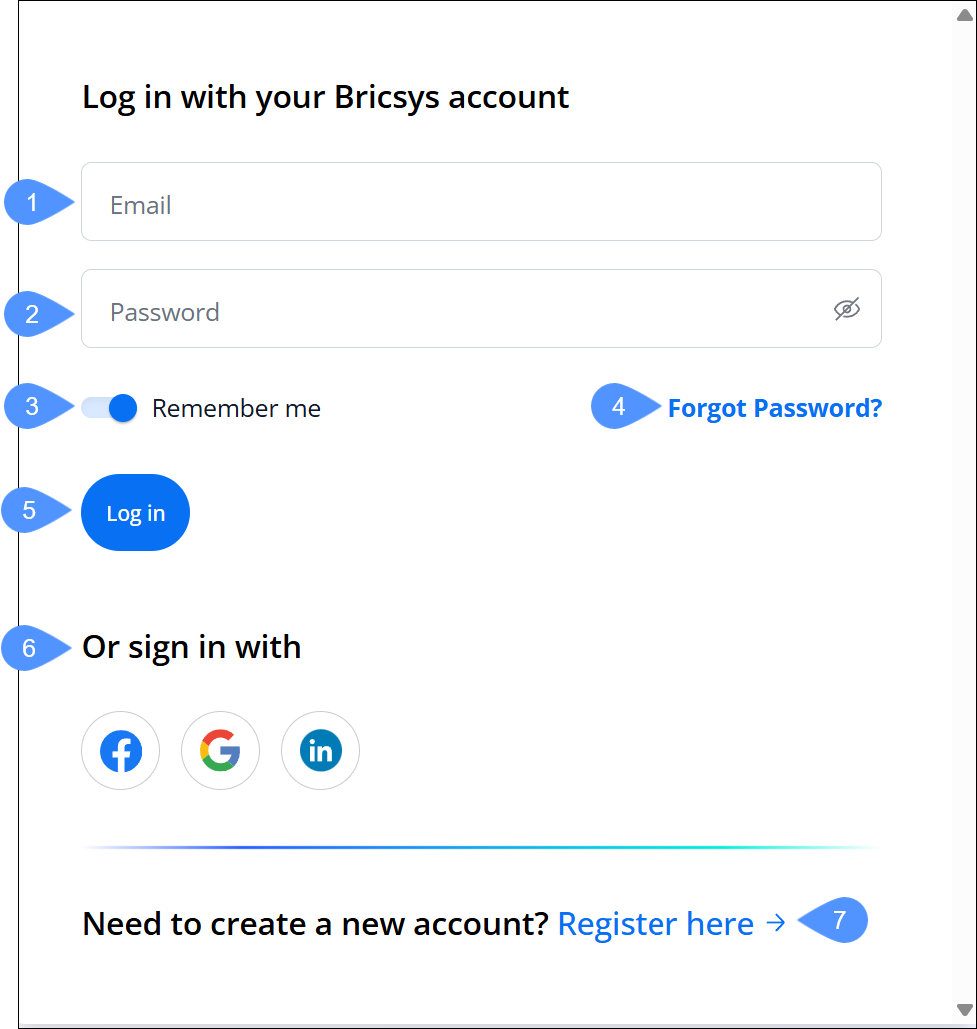
Task: Tap the Log in button
Action: pyautogui.click(x=135, y=513)
